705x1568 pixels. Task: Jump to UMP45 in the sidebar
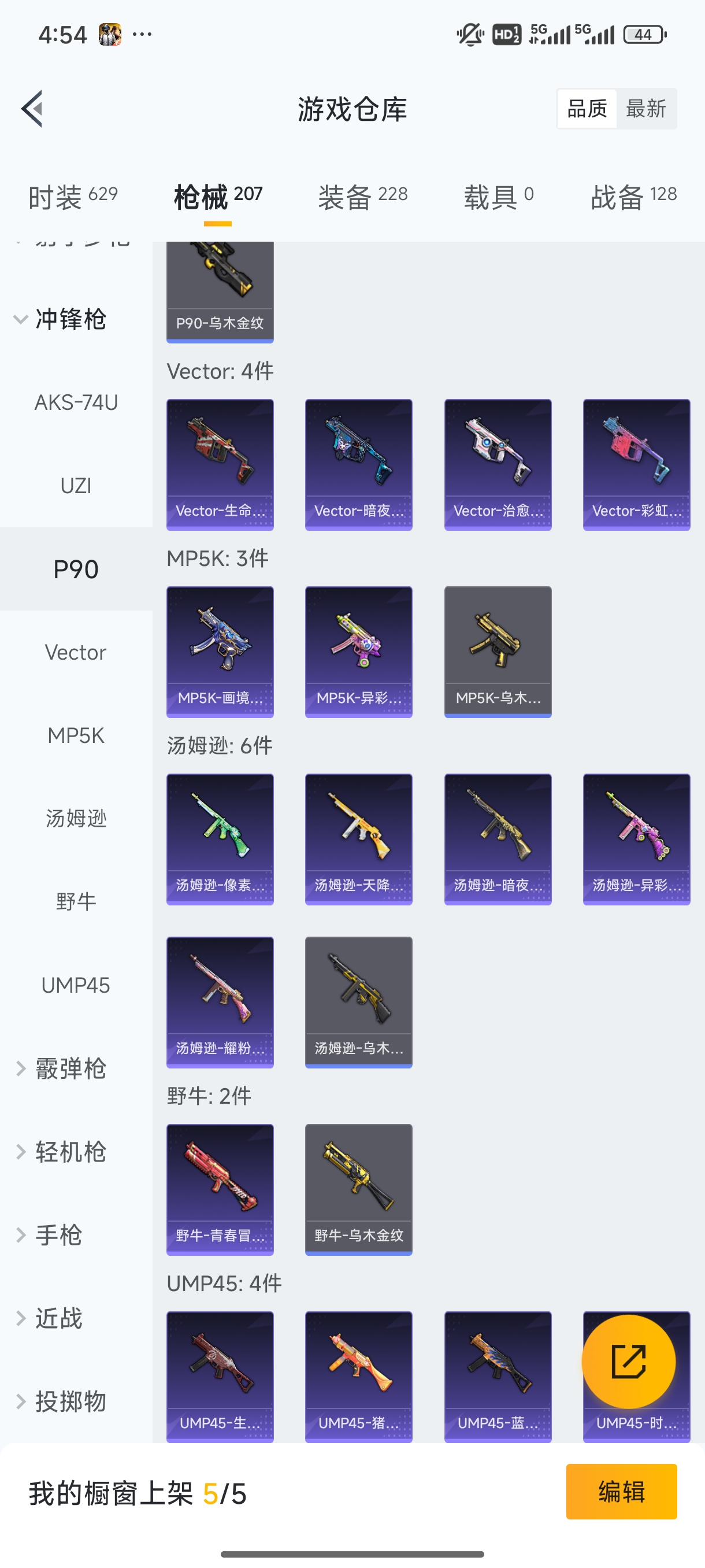point(76,985)
